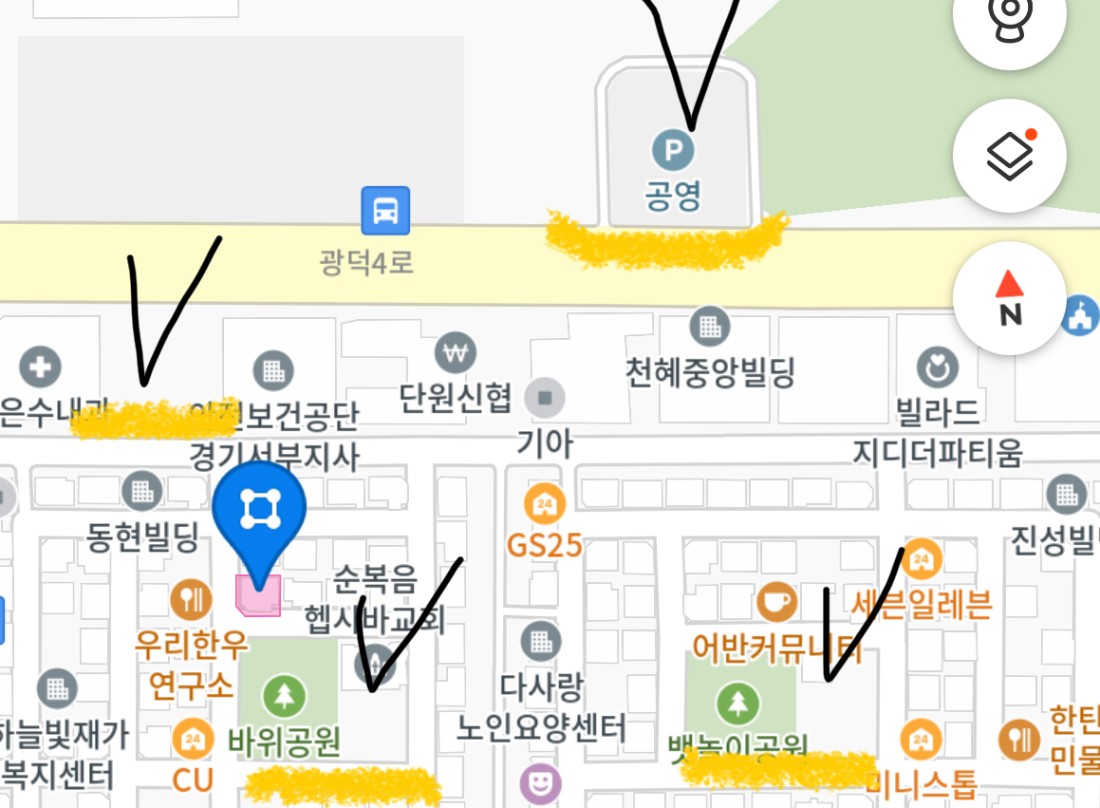1100x808 pixels.
Task: Tap the north compass button
Action: click(1010, 297)
